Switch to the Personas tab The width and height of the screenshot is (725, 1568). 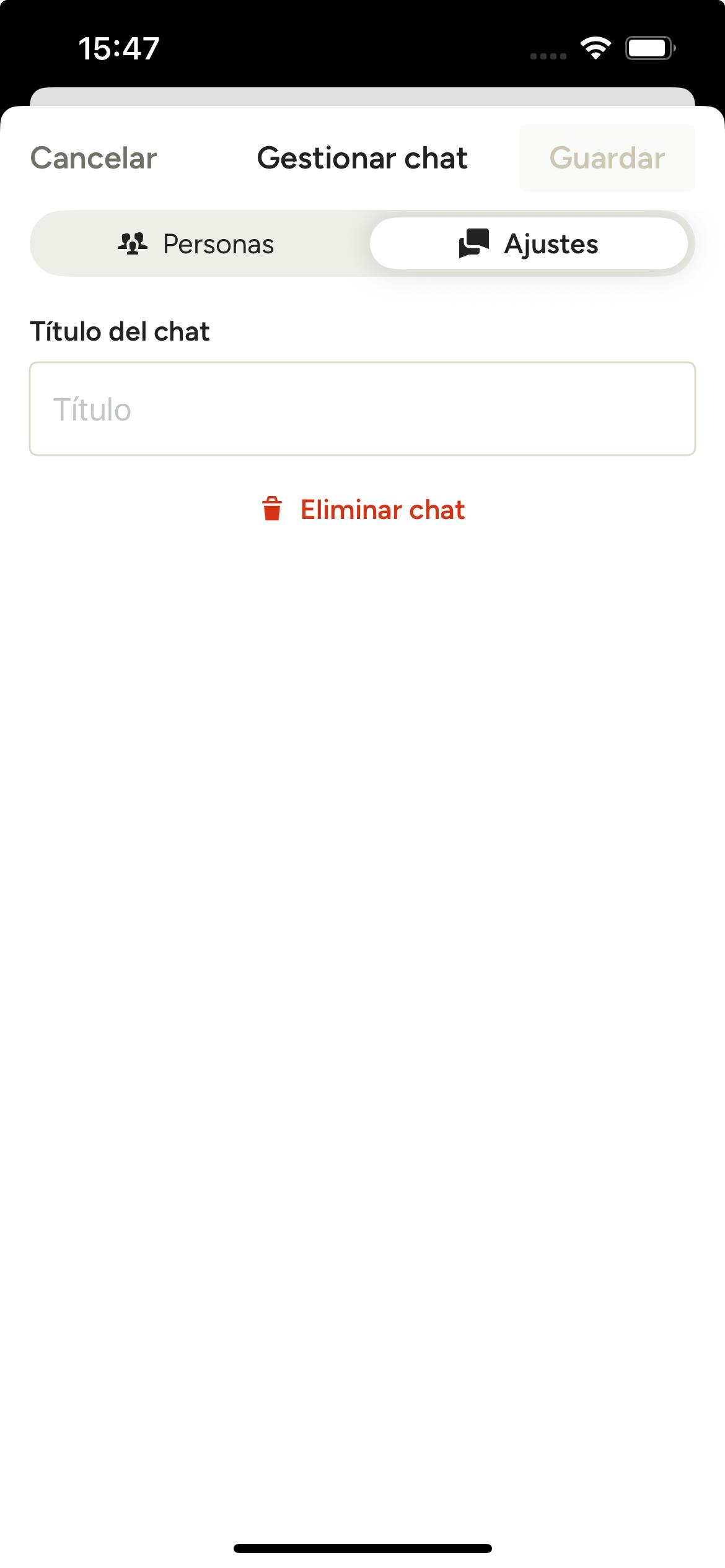tap(196, 244)
